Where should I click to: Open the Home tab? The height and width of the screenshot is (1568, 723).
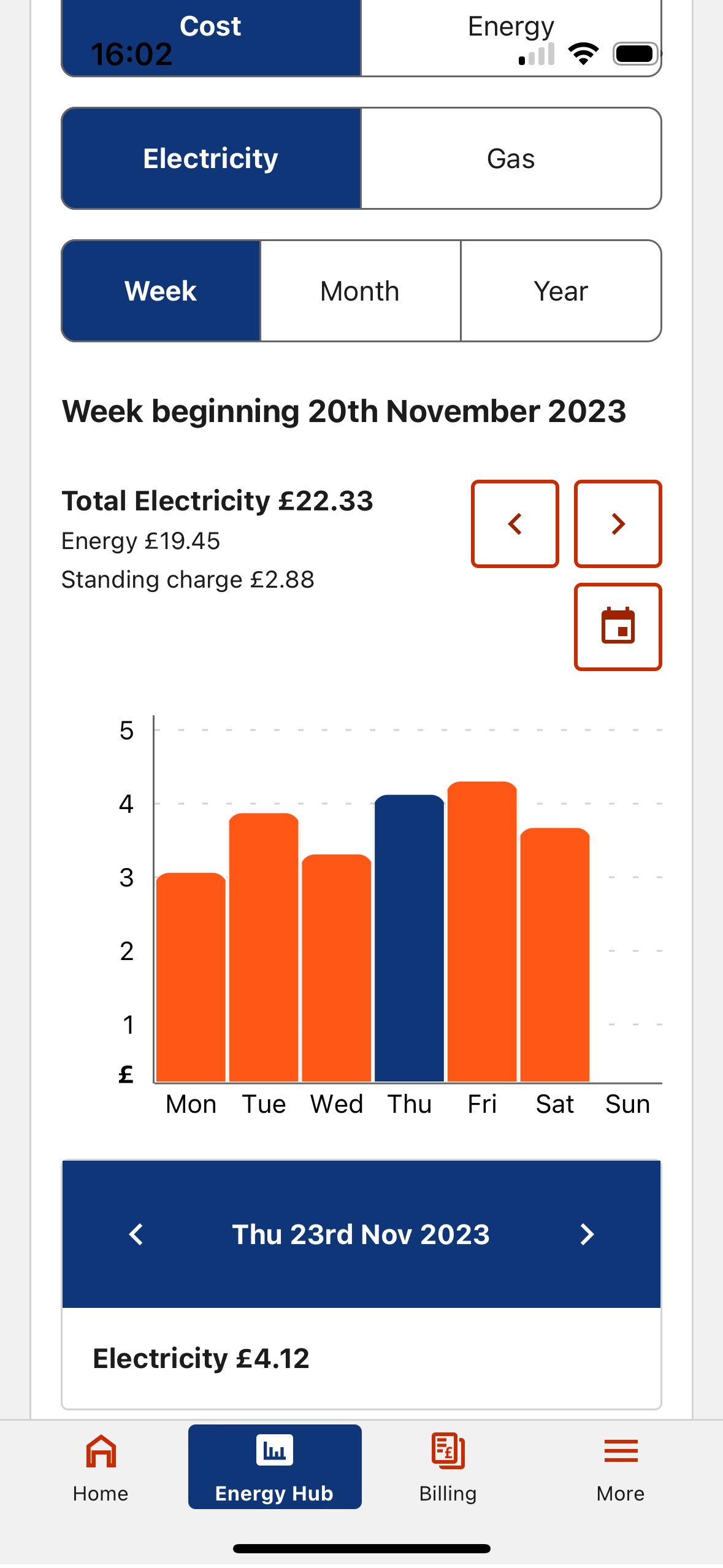pyautogui.click(x=101, y=1467)
